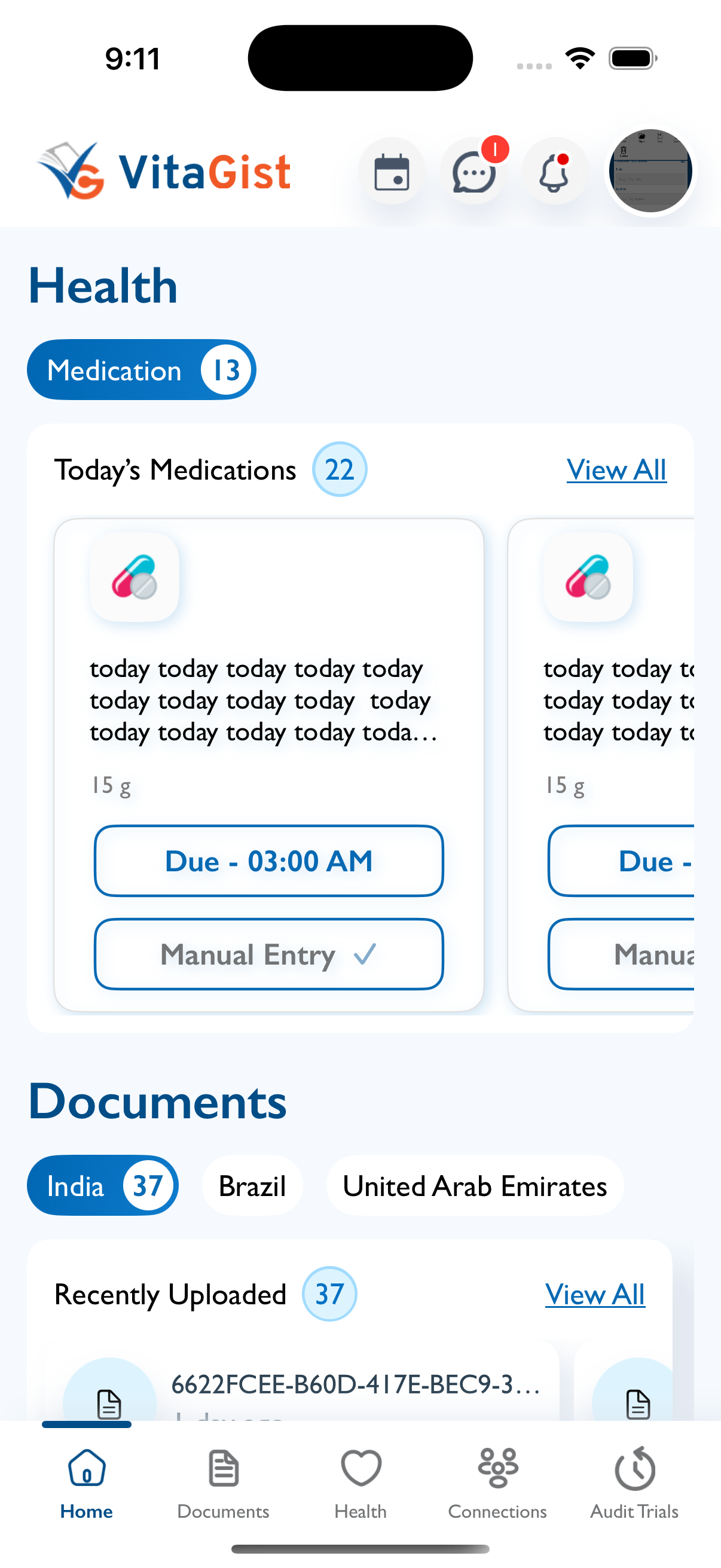
Task: View all of Today's Medications
Action: [x=616, y=470]
